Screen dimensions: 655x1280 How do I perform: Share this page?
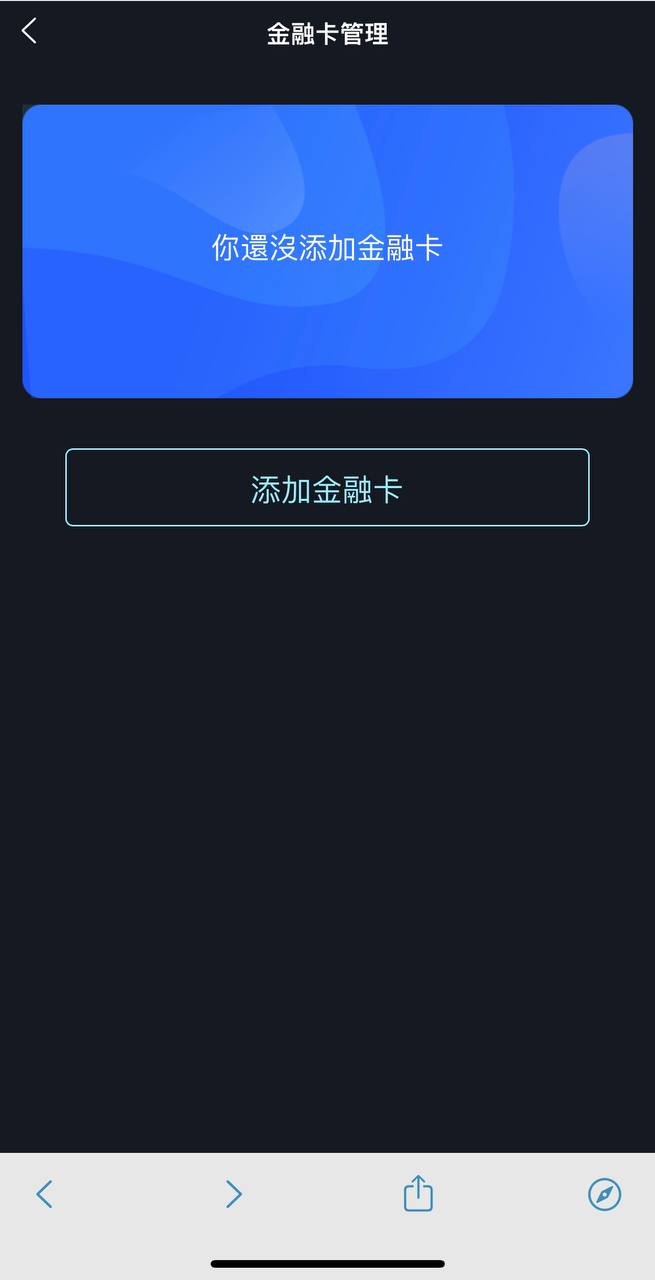pyautogui.click(x=418, y=1194)
